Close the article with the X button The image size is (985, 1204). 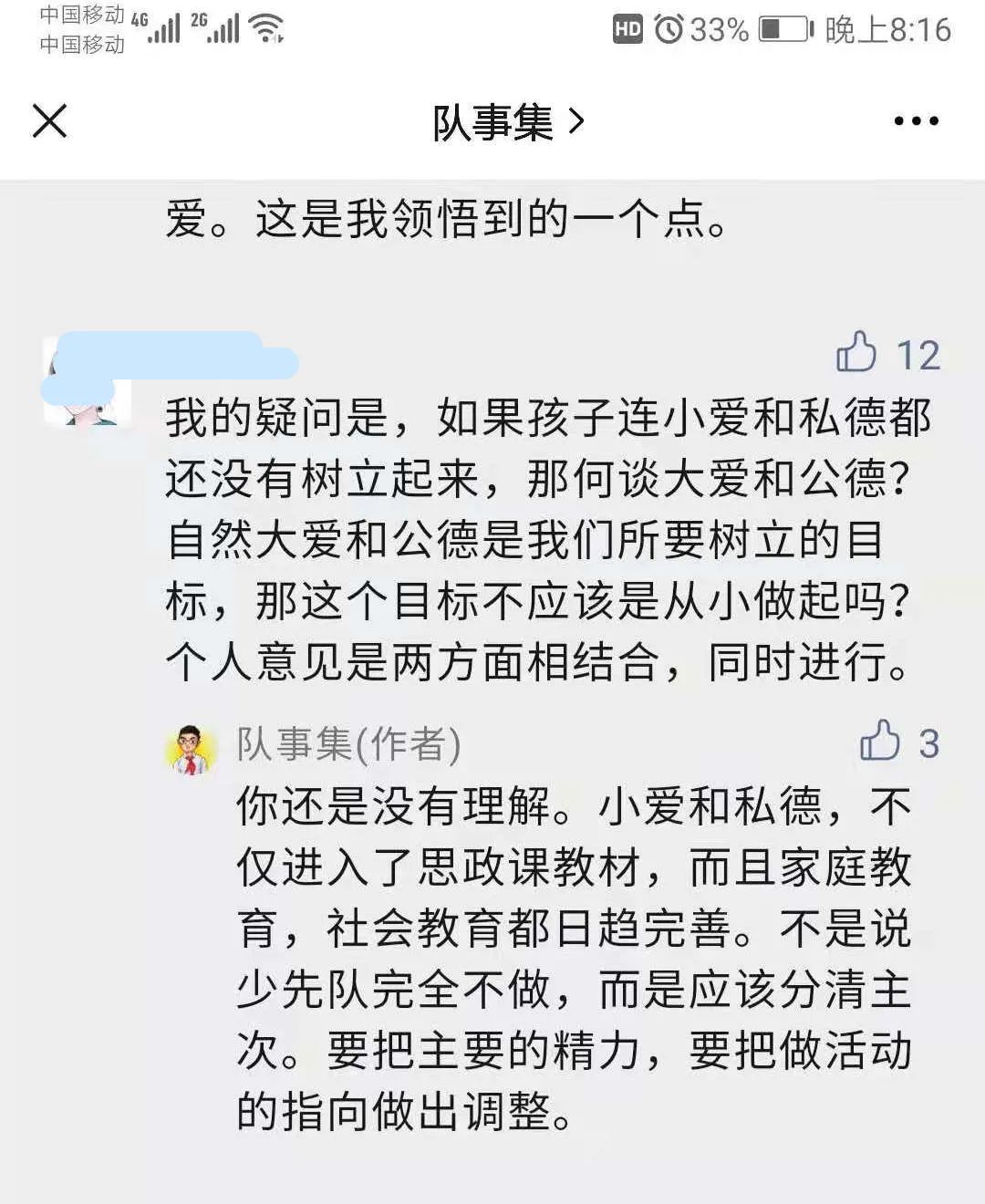(50, 120)
